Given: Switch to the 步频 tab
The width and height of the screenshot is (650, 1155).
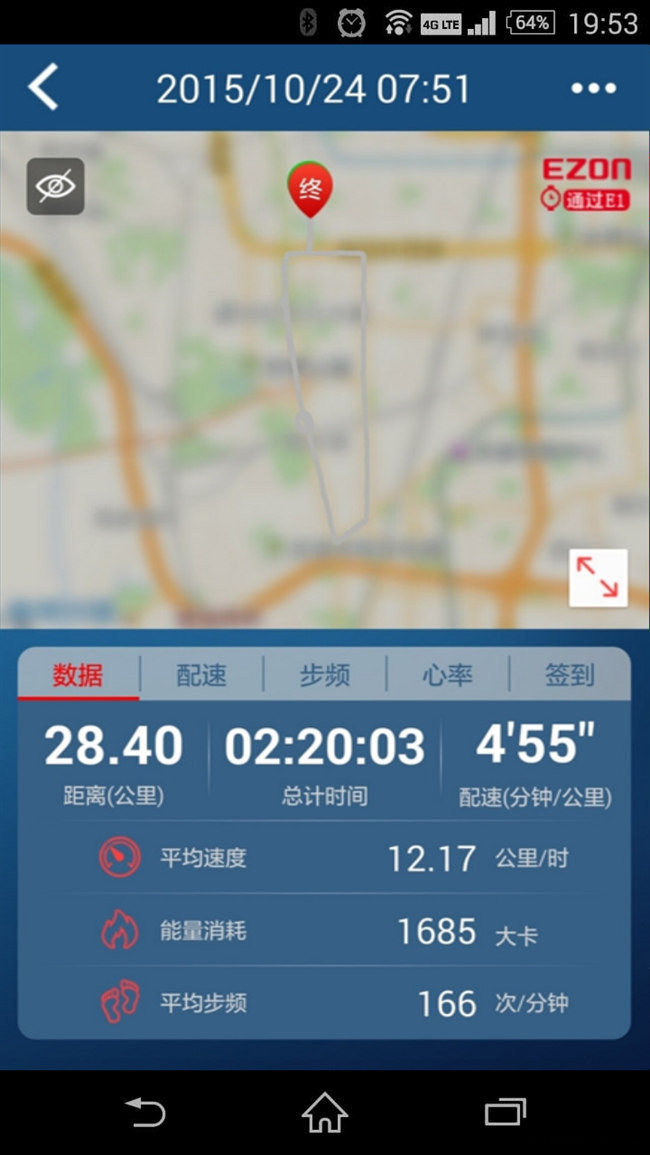Looking at the screenshot, I should coord(324,675).
